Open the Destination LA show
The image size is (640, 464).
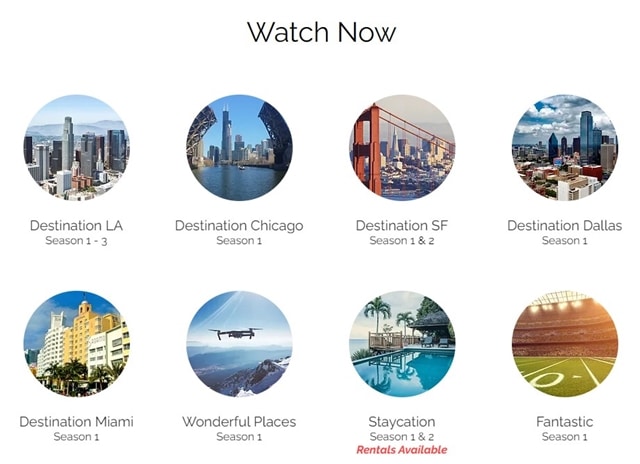pyautogui.click(x=76, y=148)
